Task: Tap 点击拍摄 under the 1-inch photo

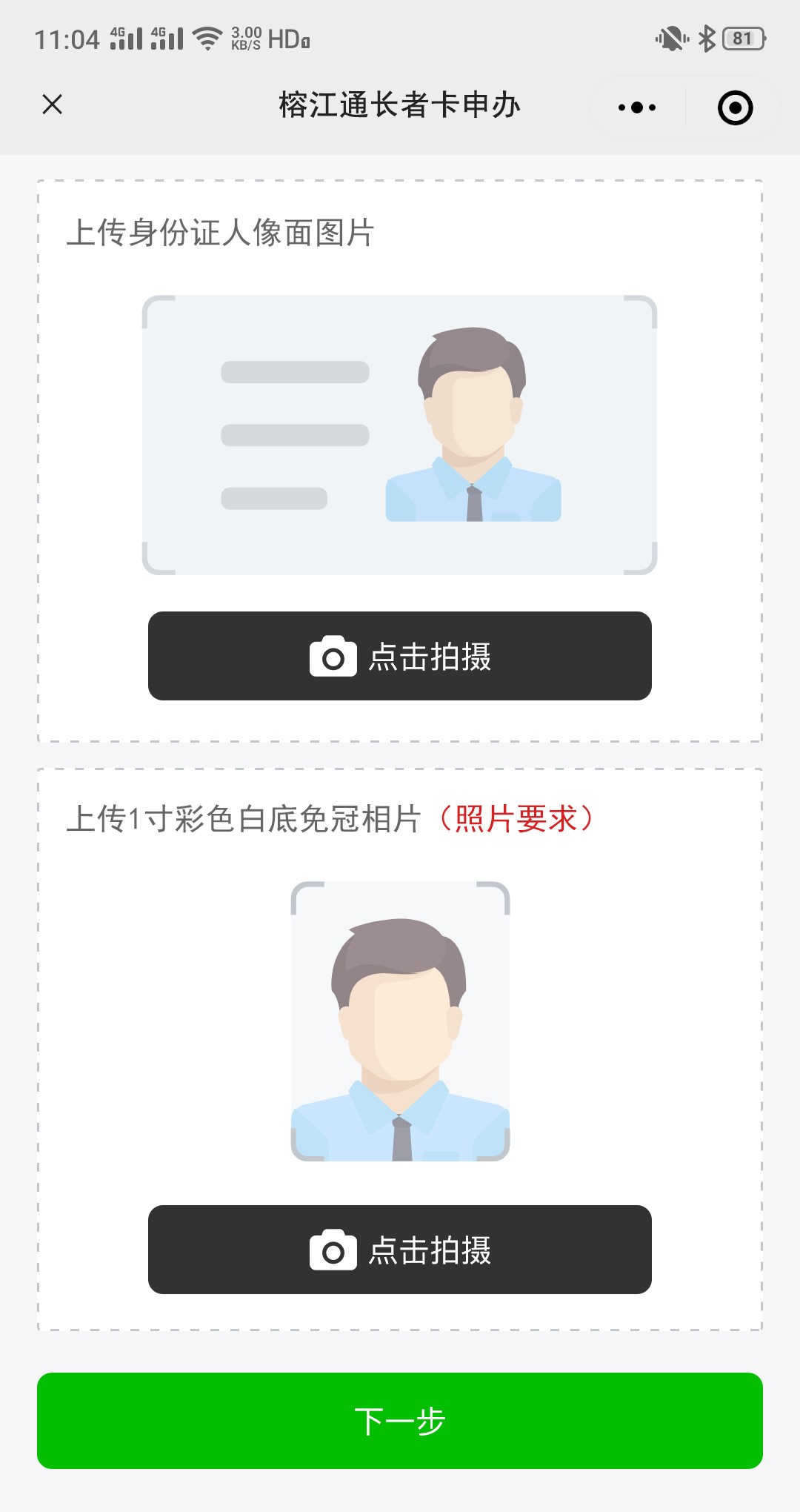Action: pyautogui.click(x=400, y=1250)
